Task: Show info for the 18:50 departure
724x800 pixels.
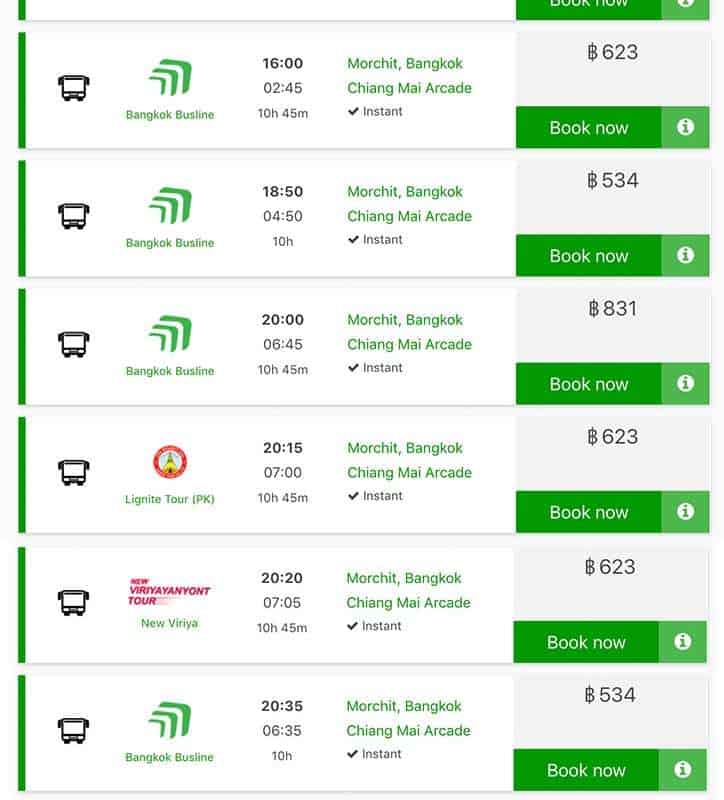Action: pos(685,256)
